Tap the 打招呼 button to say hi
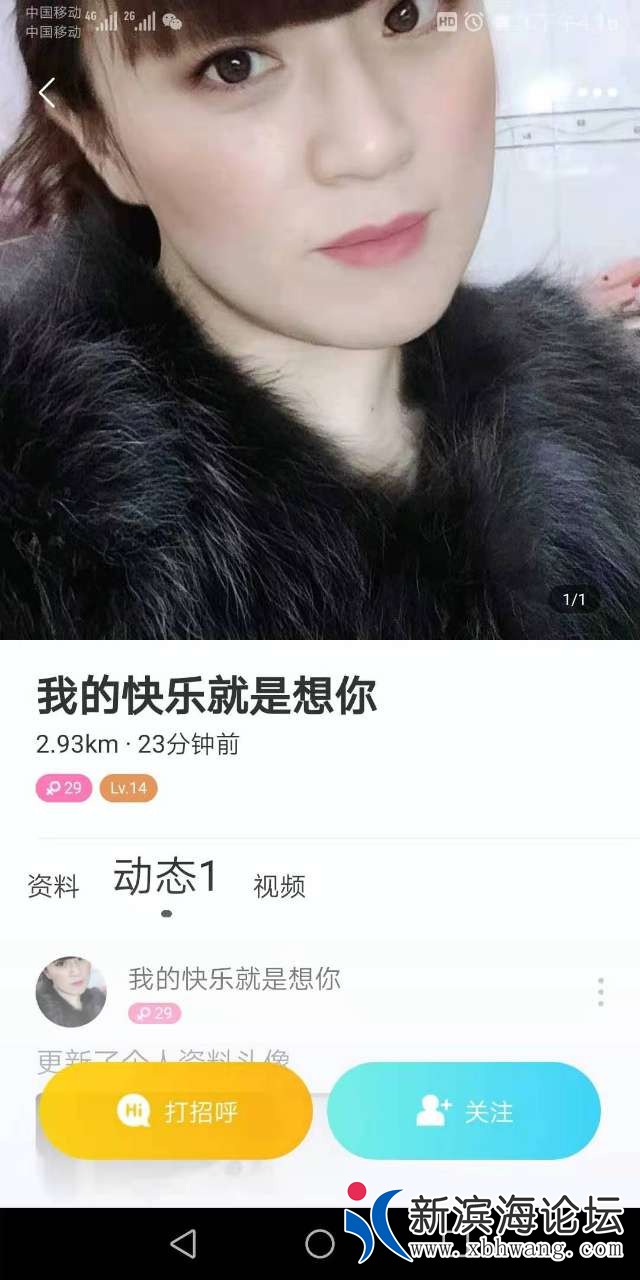The width and height of the screenshot is (640, 1280). pyautogui.click(x=176, y=1111)
